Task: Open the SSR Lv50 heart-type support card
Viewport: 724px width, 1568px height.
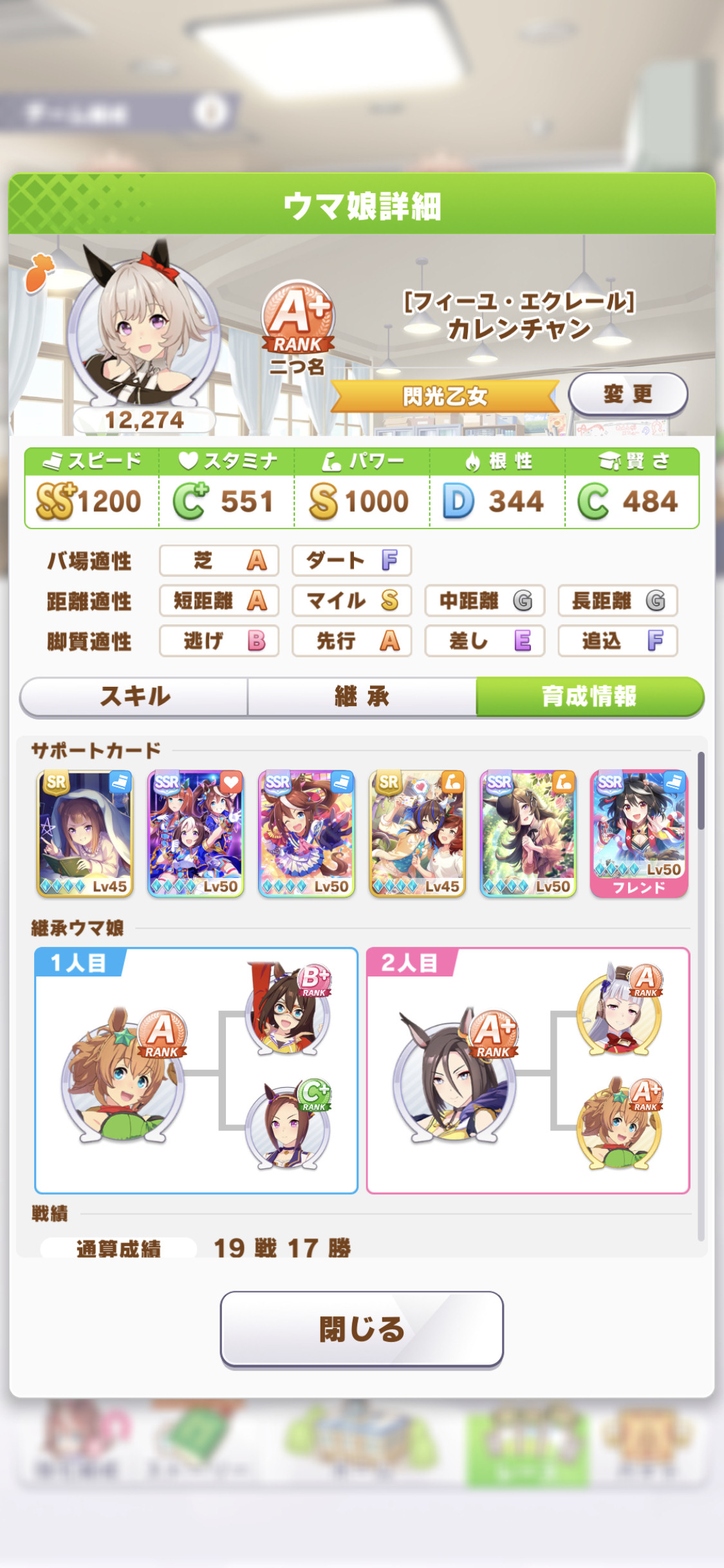Action: (x=196, y=833)
